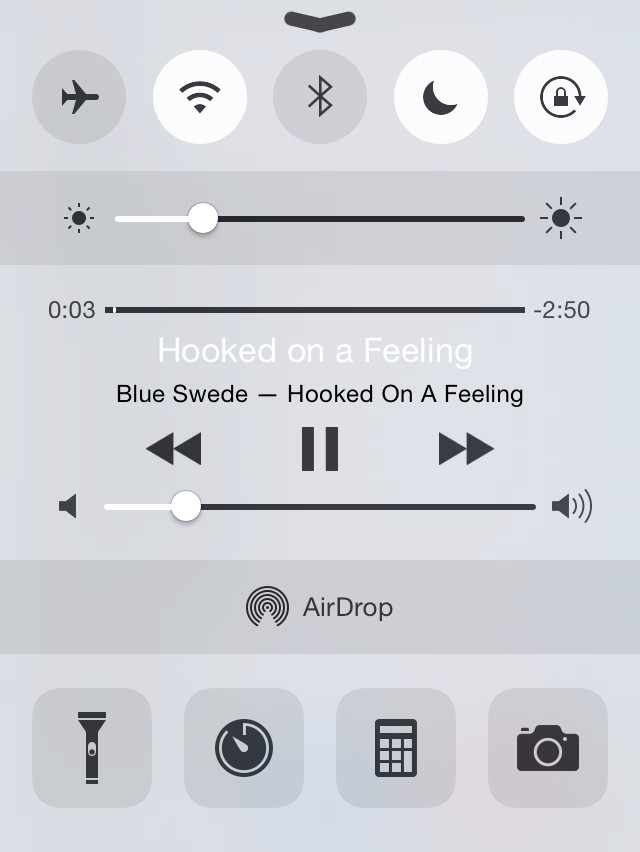The width and height of the screenshot is (640, 852).
Task: Disable Do Not Disturb moon toggle
Action: pos(440,97)
